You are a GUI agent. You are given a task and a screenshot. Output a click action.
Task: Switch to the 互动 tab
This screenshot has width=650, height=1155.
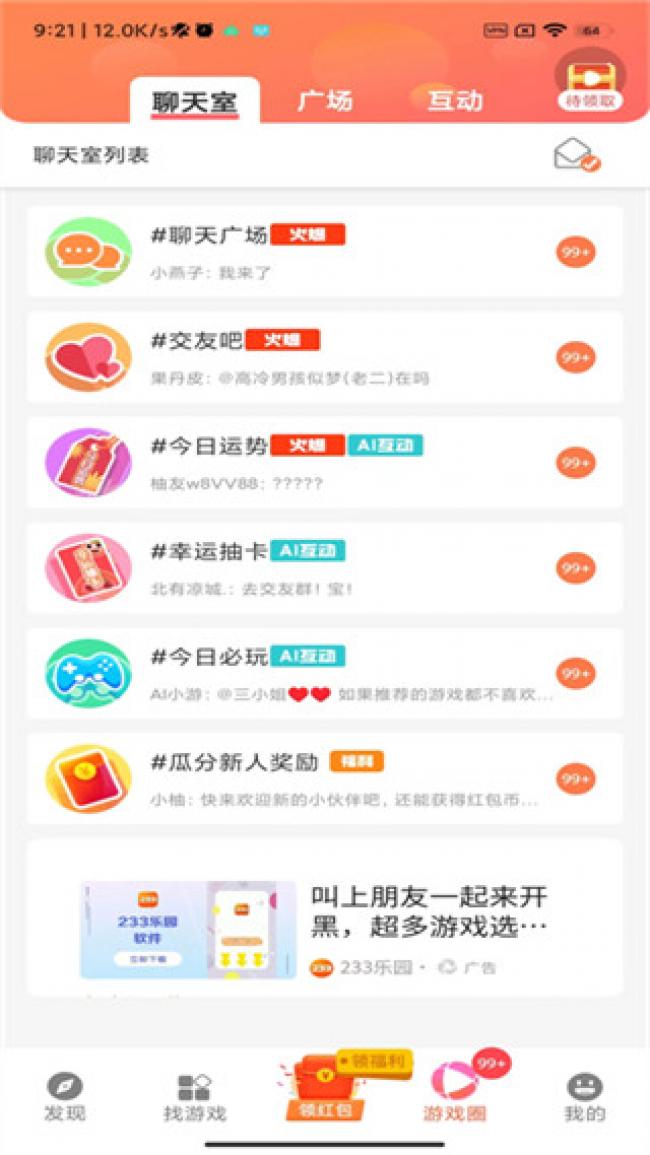pyautogui.click(x=455, y=101)
